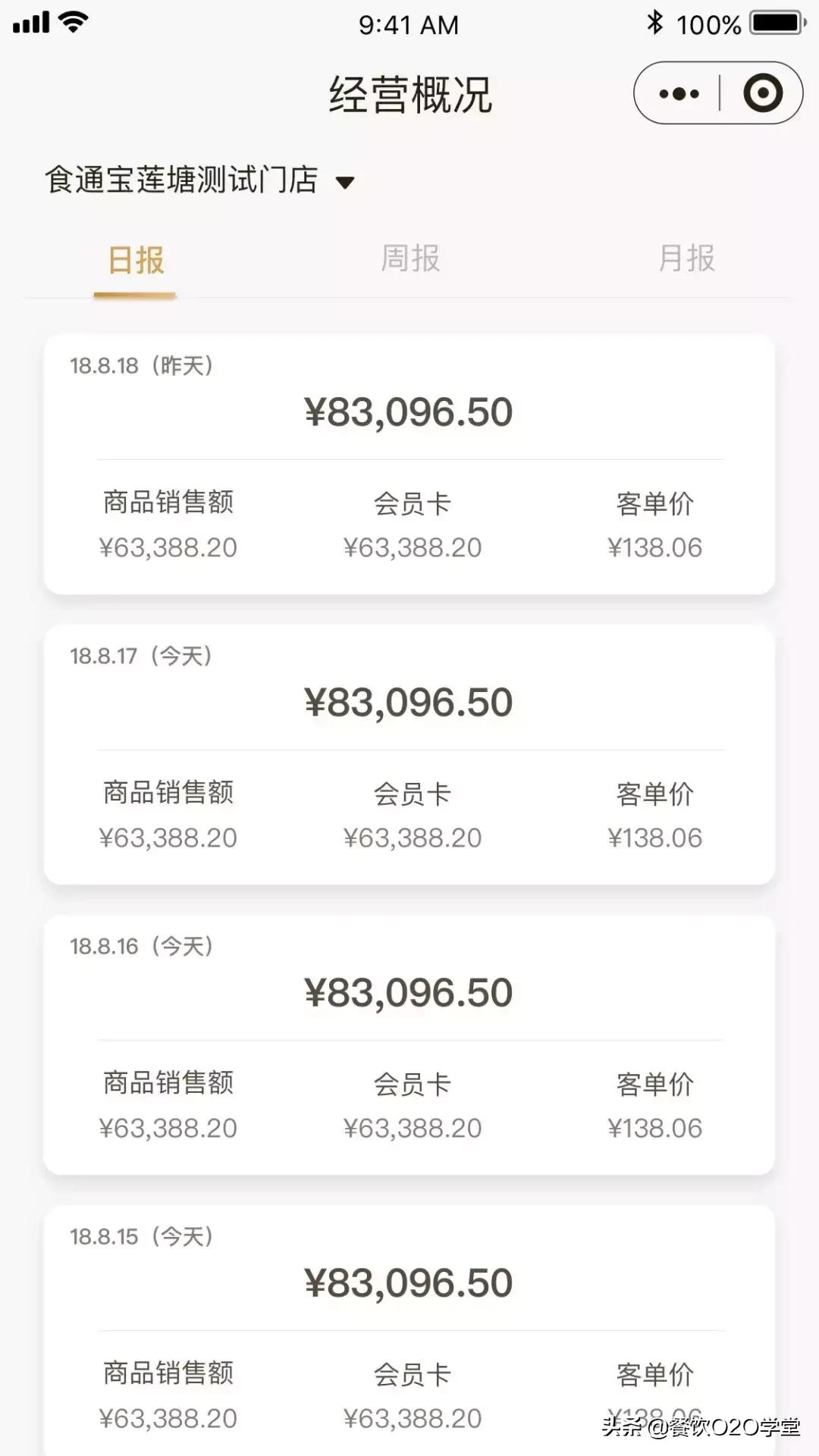Expand the 食通宝莲塘测试门店 store list
This screenshot has width=819, height=1456.
(x=182, y=181)
